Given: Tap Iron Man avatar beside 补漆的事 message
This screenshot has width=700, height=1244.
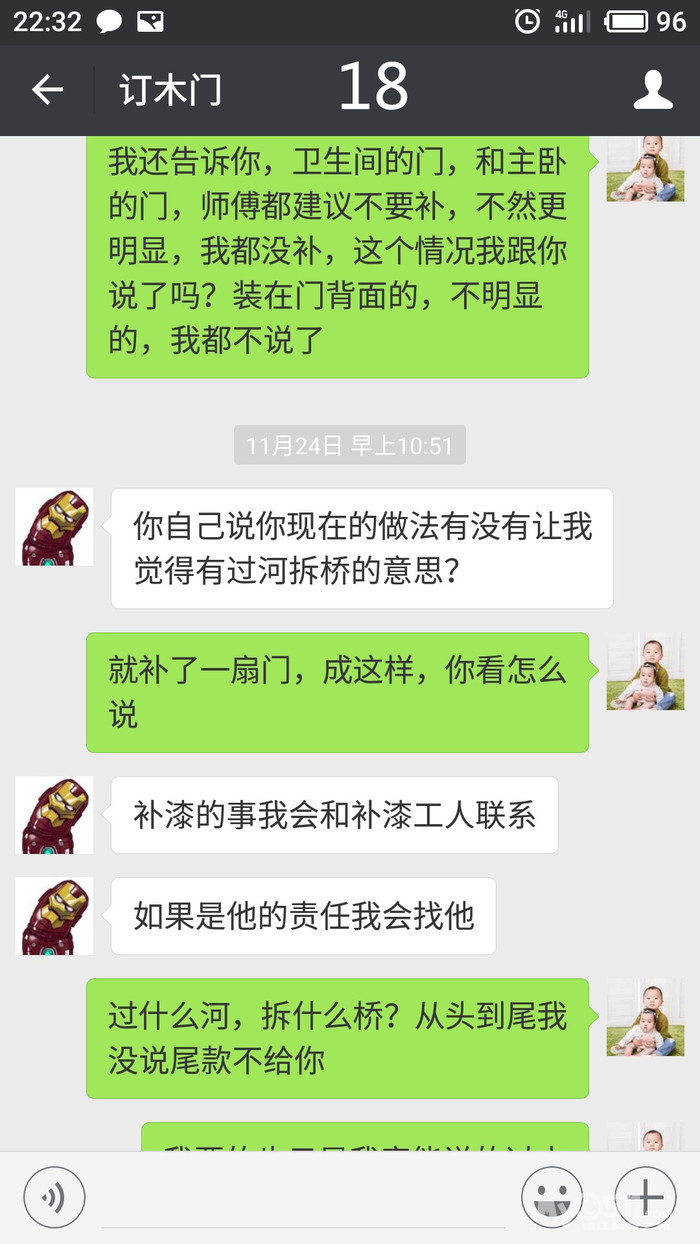Looking at the screenshot, I should (55, 815).
